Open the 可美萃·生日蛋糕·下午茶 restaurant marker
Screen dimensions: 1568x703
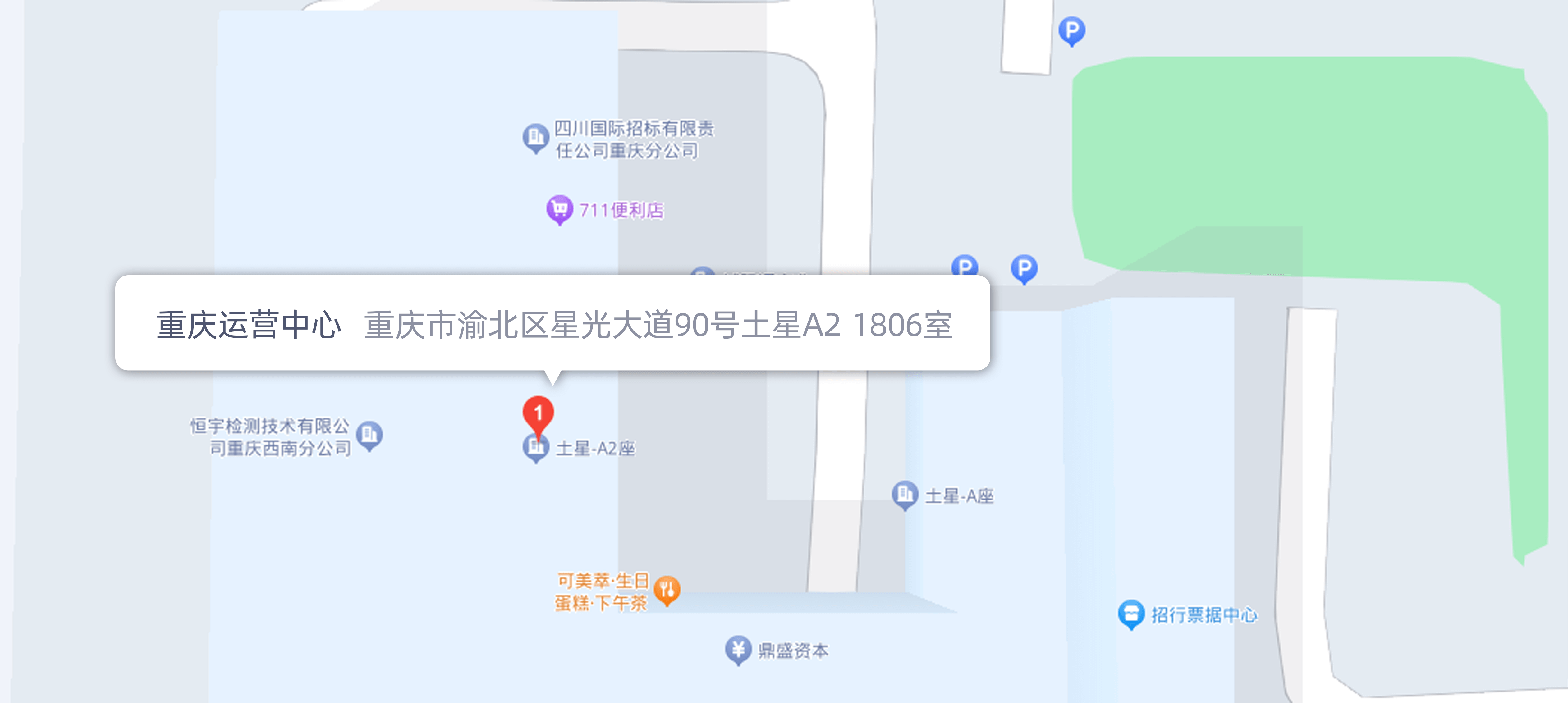coord(667,589)
